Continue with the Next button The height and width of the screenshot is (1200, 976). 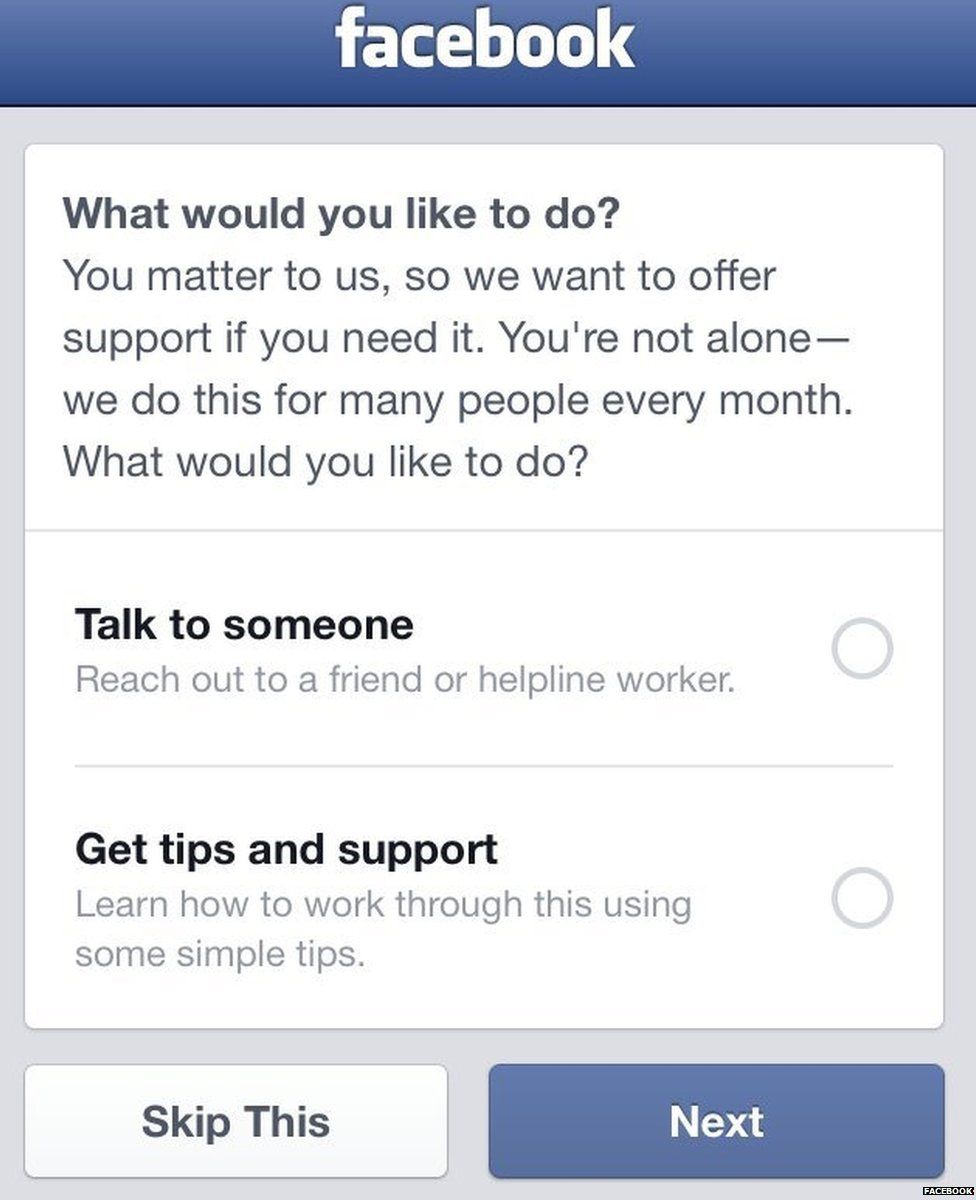click(x=716, y=1121)
